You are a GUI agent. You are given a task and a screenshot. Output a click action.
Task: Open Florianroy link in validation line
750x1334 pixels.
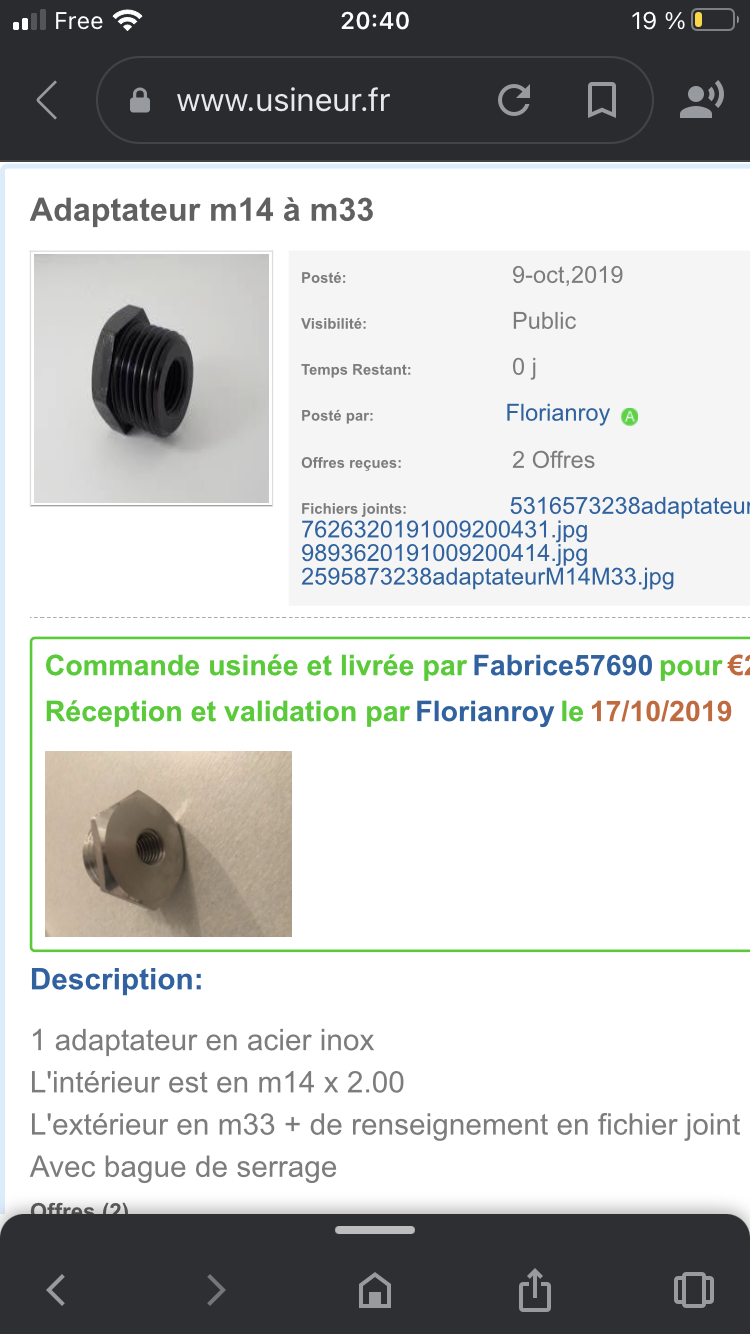pyautogui.click(x=485, y=712)
